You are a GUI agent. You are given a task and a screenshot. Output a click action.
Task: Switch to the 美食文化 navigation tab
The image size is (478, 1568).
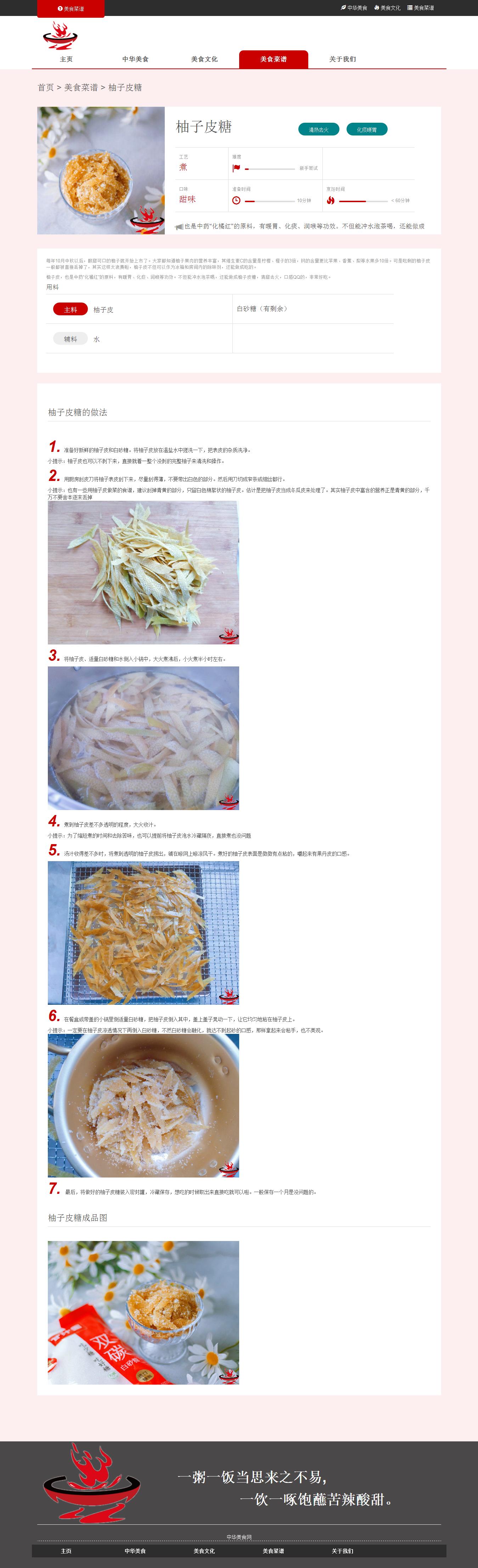[x=204, y=59]
